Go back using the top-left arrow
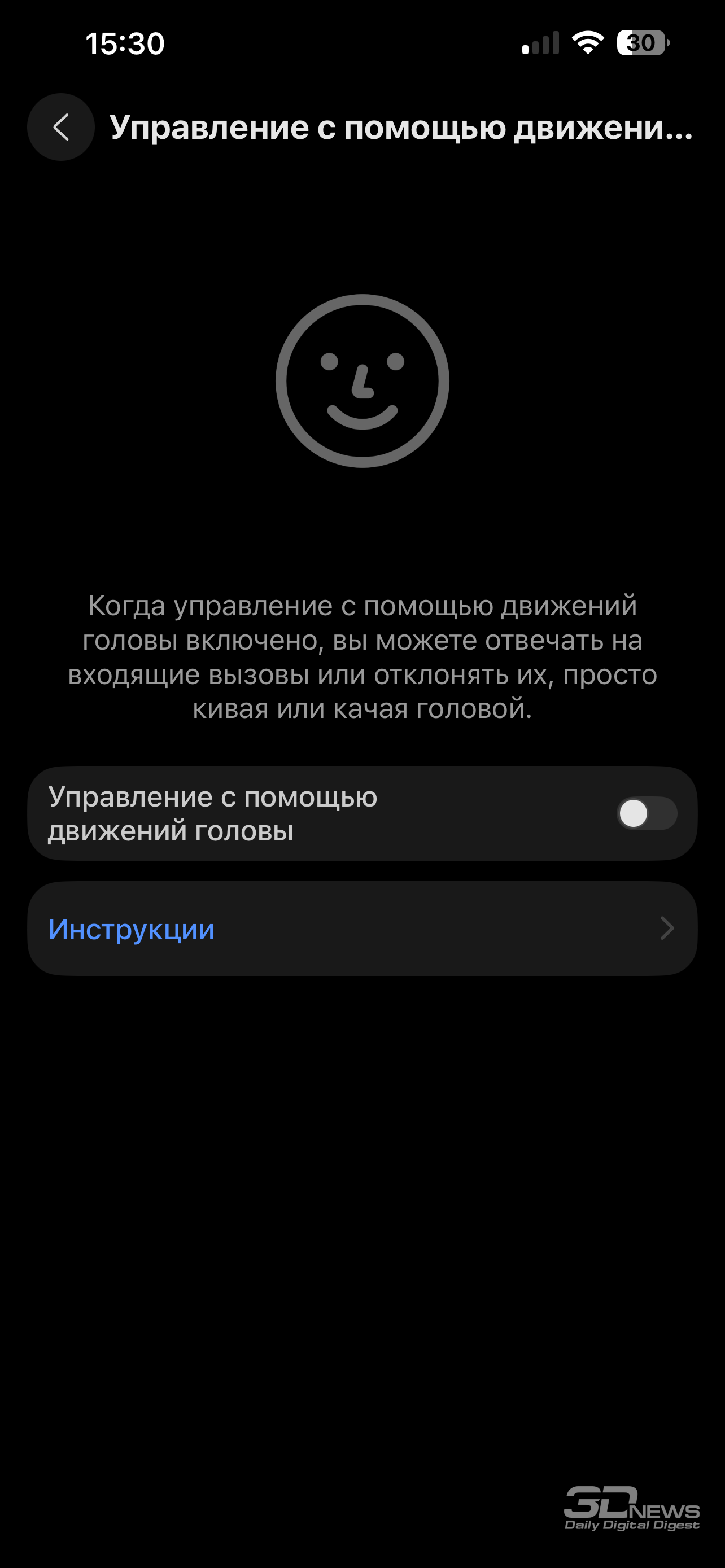725x1568 pixels. point(61,127)
